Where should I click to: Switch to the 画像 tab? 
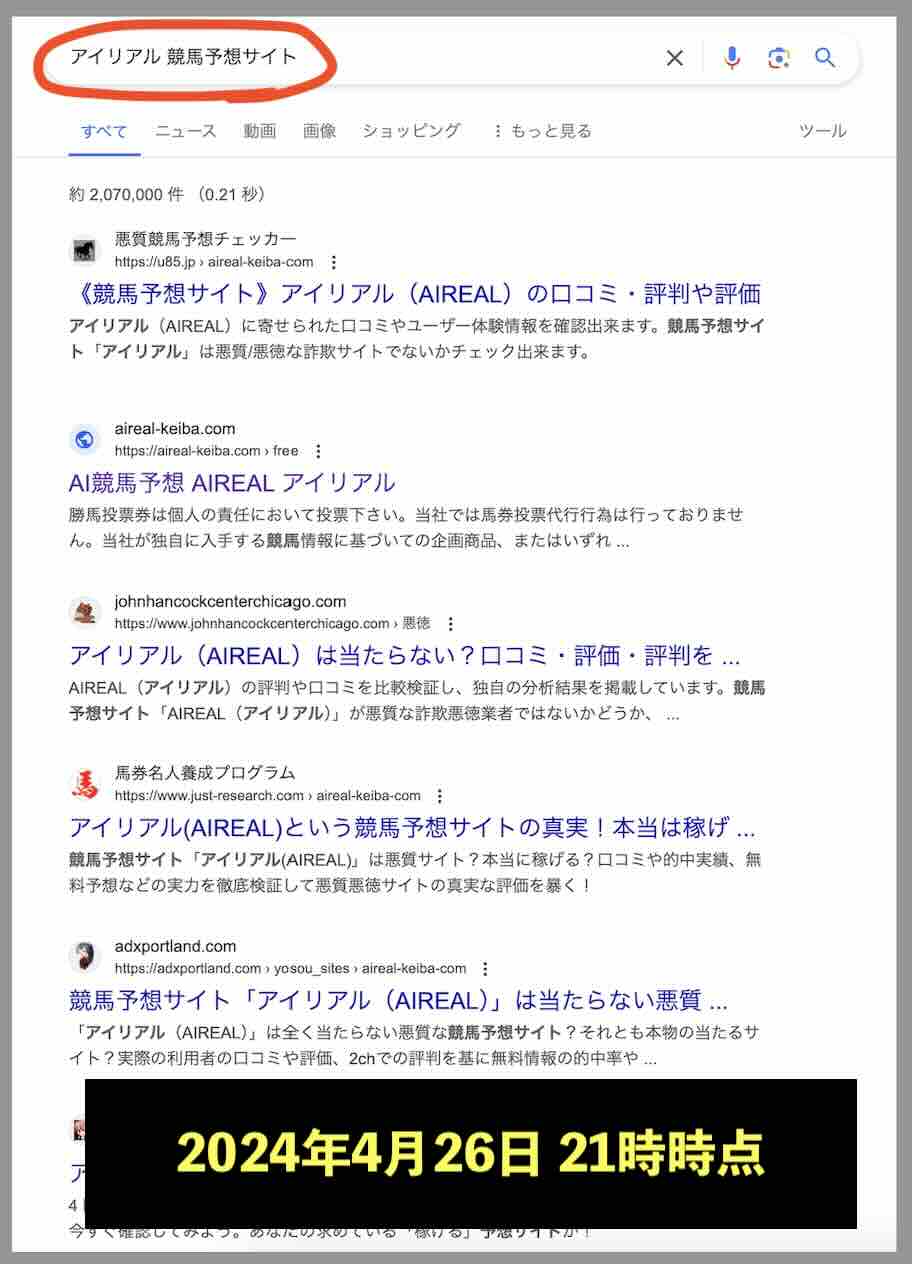(318, 131)
